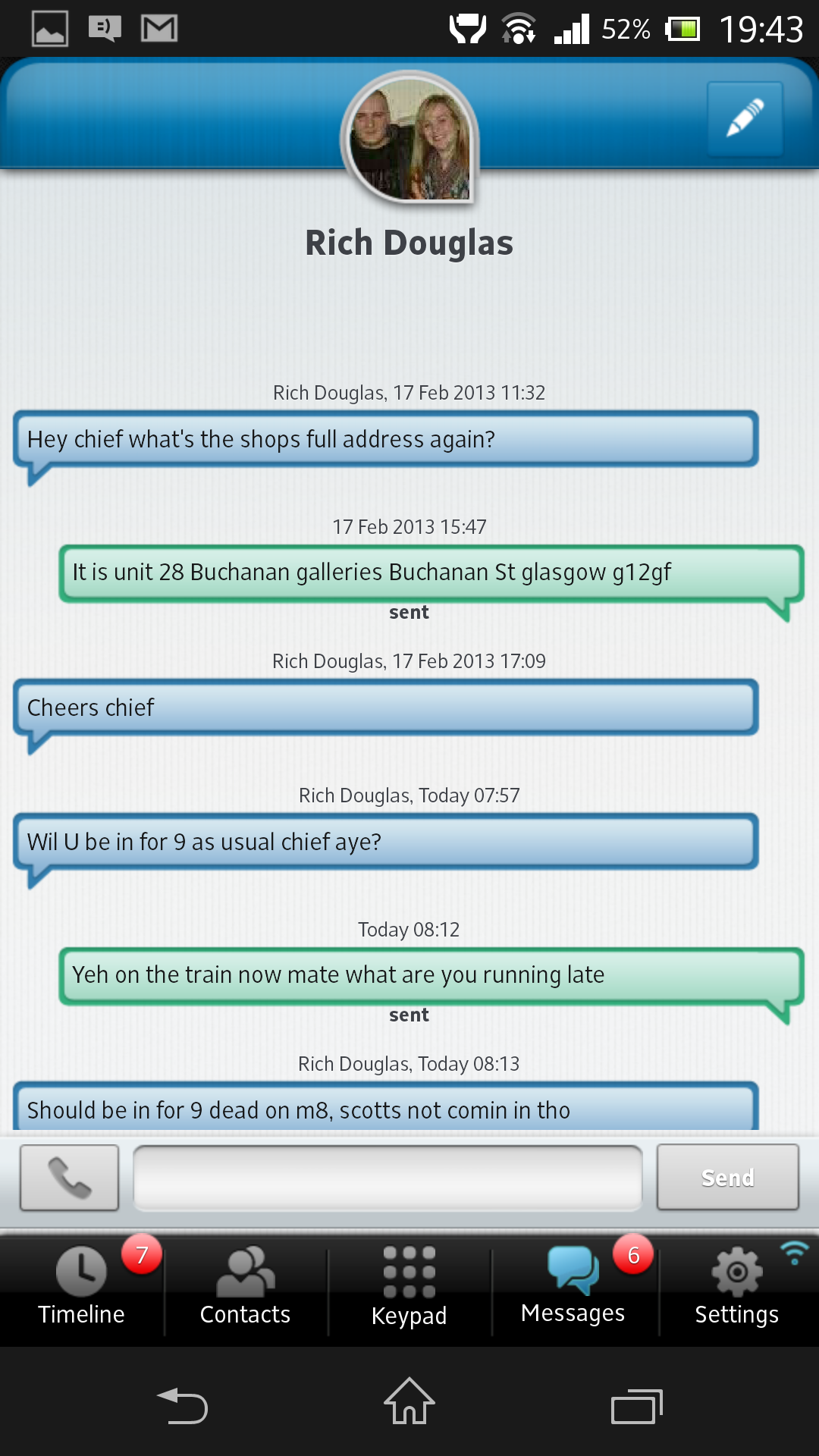Go to the Keypad tab
This screenshot has height=1456, width=819.
(409, 1286)
